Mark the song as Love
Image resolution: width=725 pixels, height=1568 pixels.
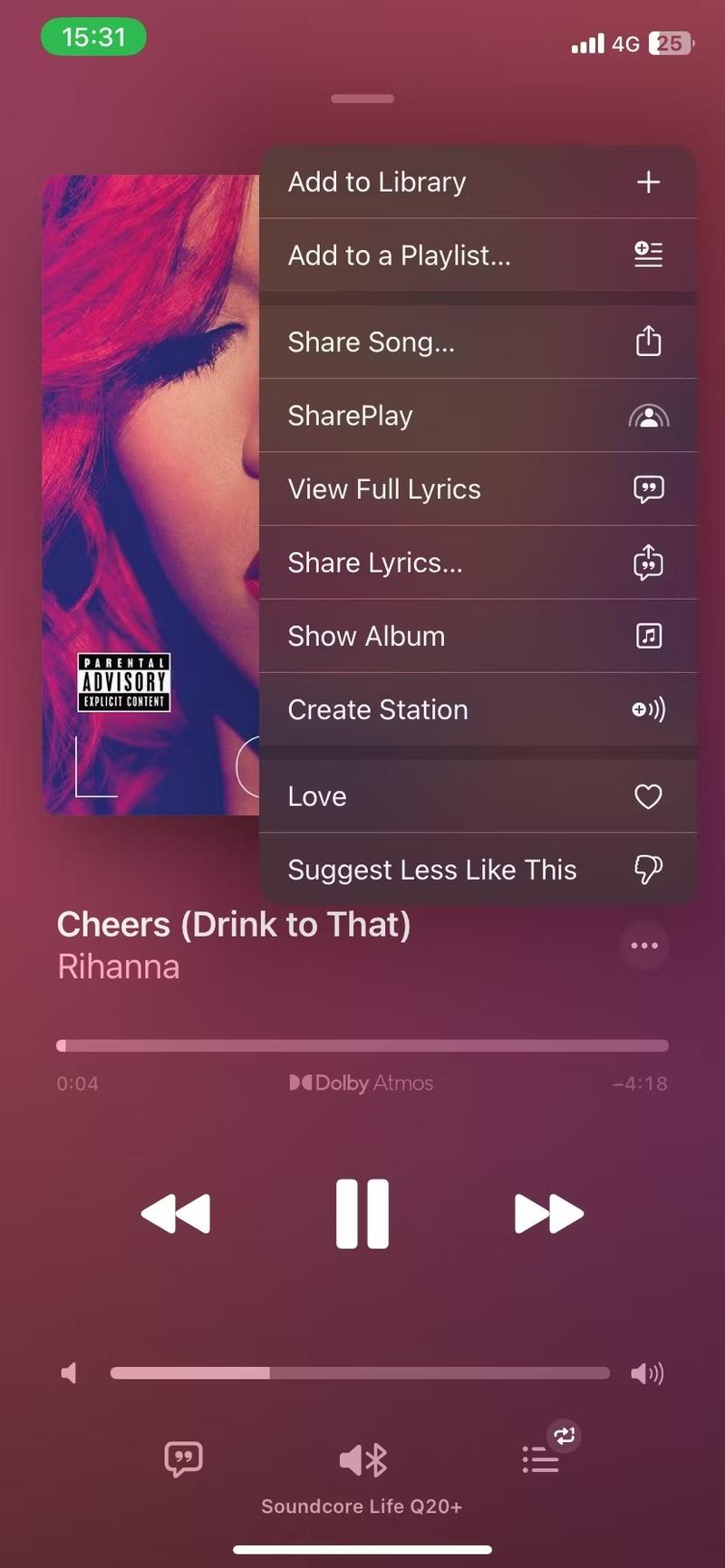click(x=477, y=796)
